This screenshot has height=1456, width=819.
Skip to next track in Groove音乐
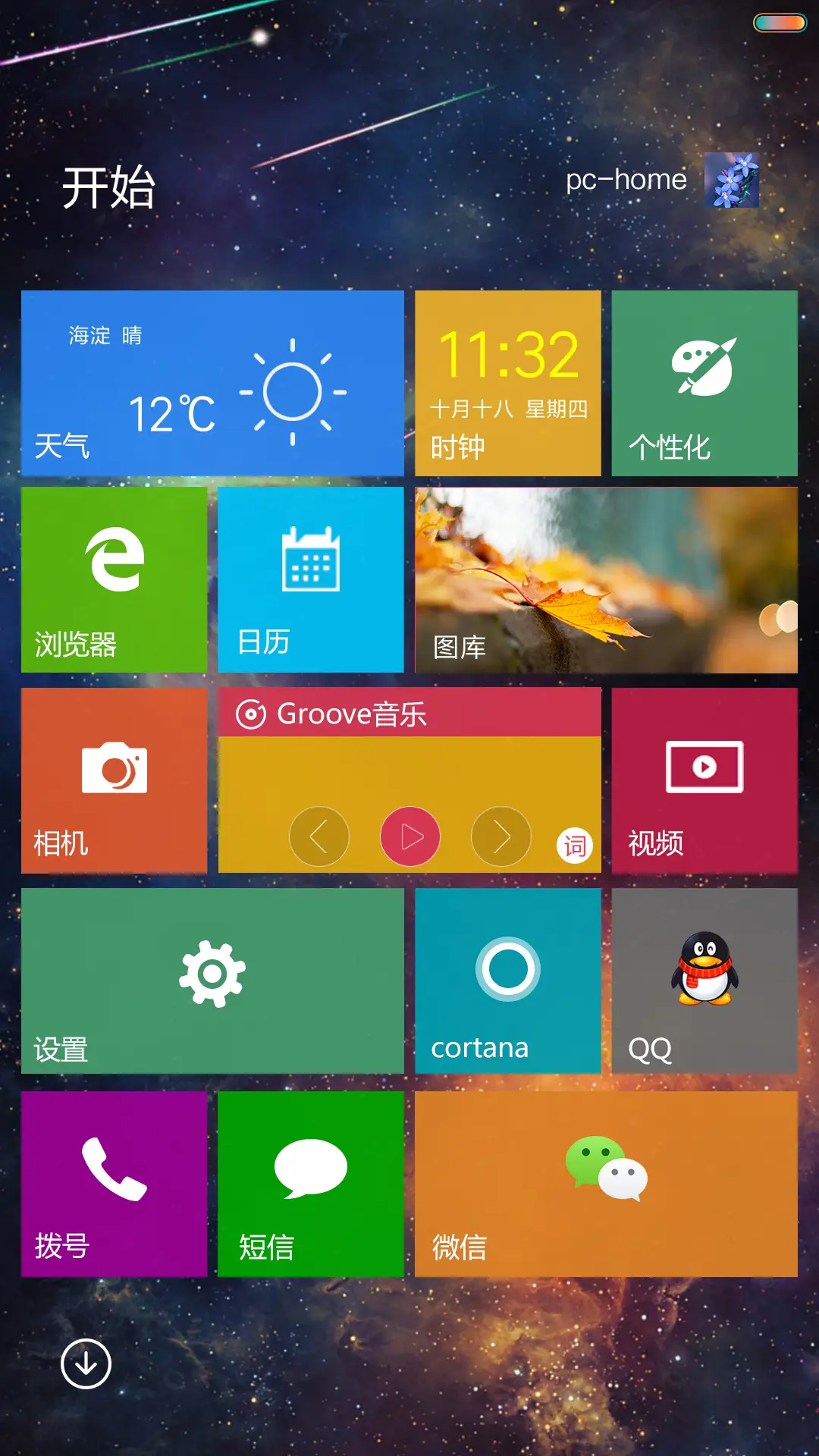click(x=500, y=836)
